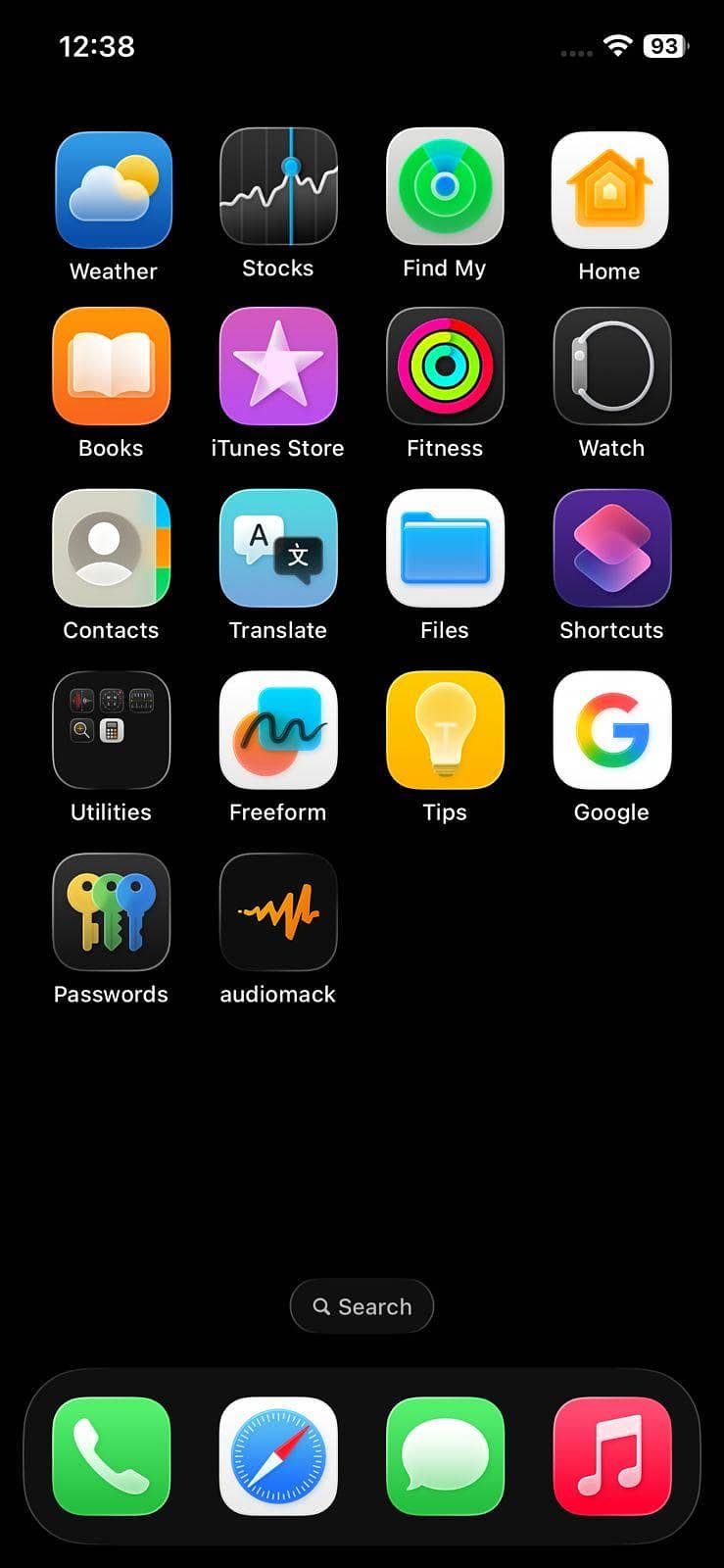Tap the Search pill above the dock
This screenshot has width=724, height=1568.
pos(362,1306)
